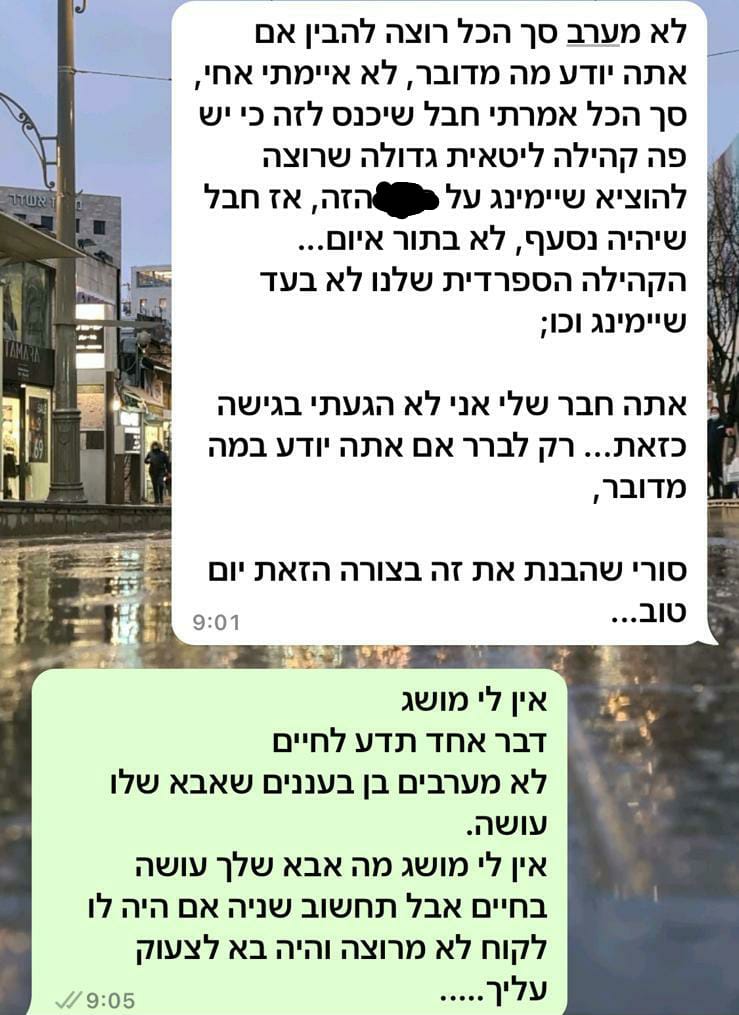
Task: Click the first line of the white message
Action: 450,32
